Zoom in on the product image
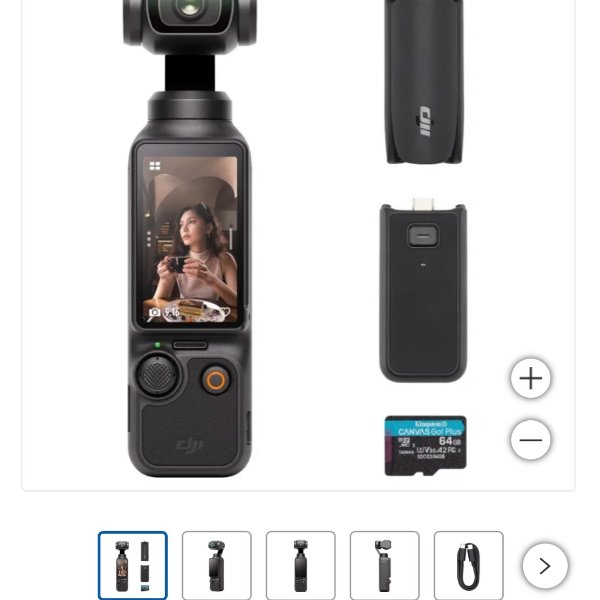The width and height of the screenshot is (600, 600). [530, 378]
